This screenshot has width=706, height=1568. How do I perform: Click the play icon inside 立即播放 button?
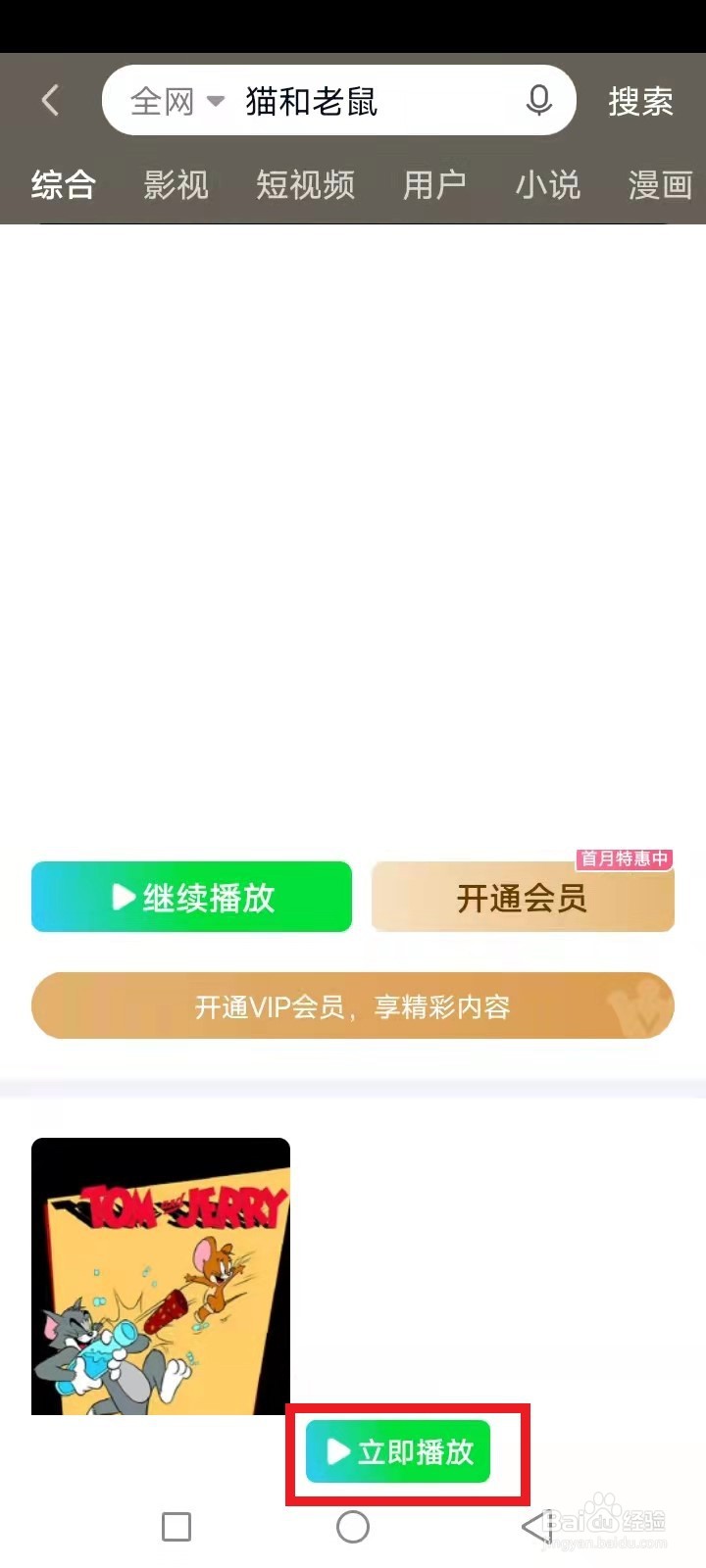click(x=335, y=1452)
